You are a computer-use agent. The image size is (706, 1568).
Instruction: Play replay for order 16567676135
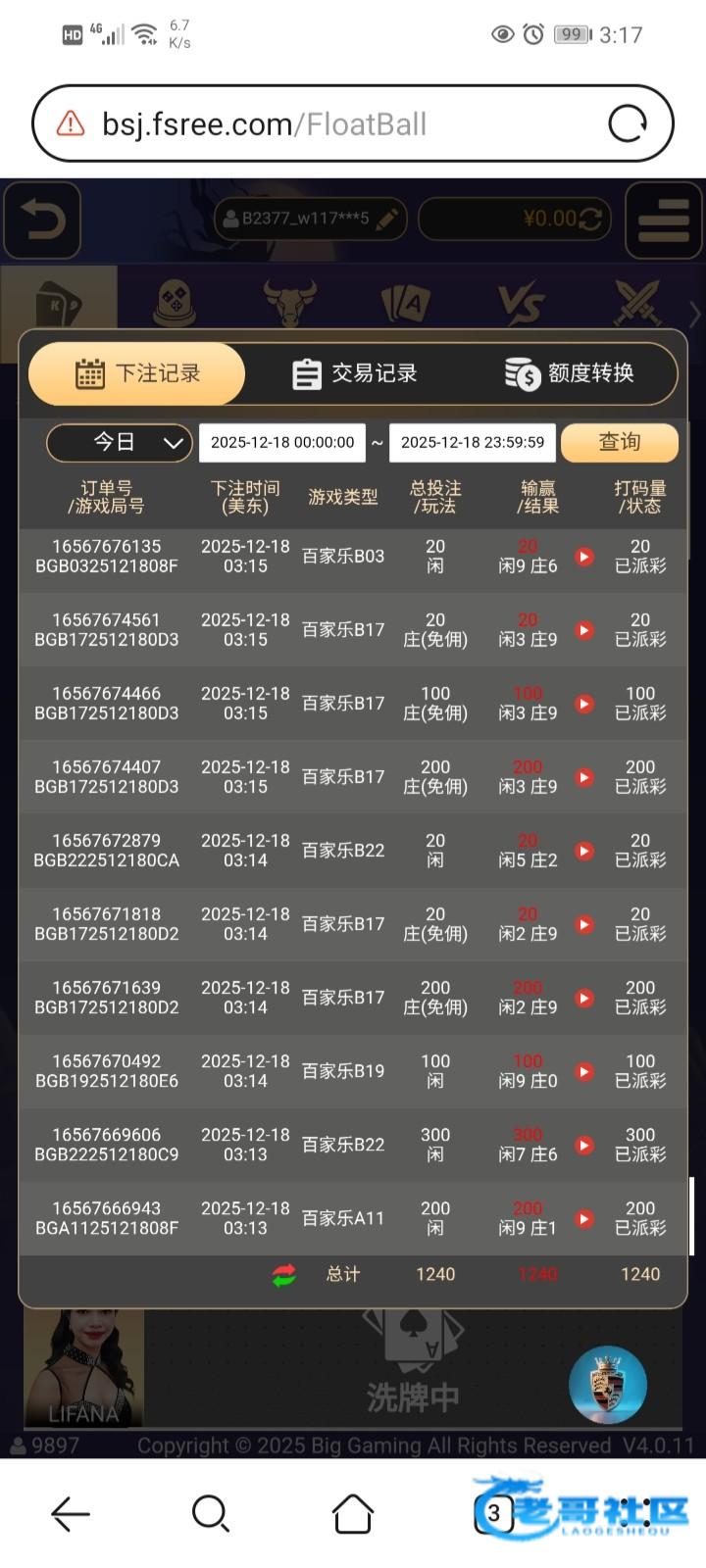584,557
